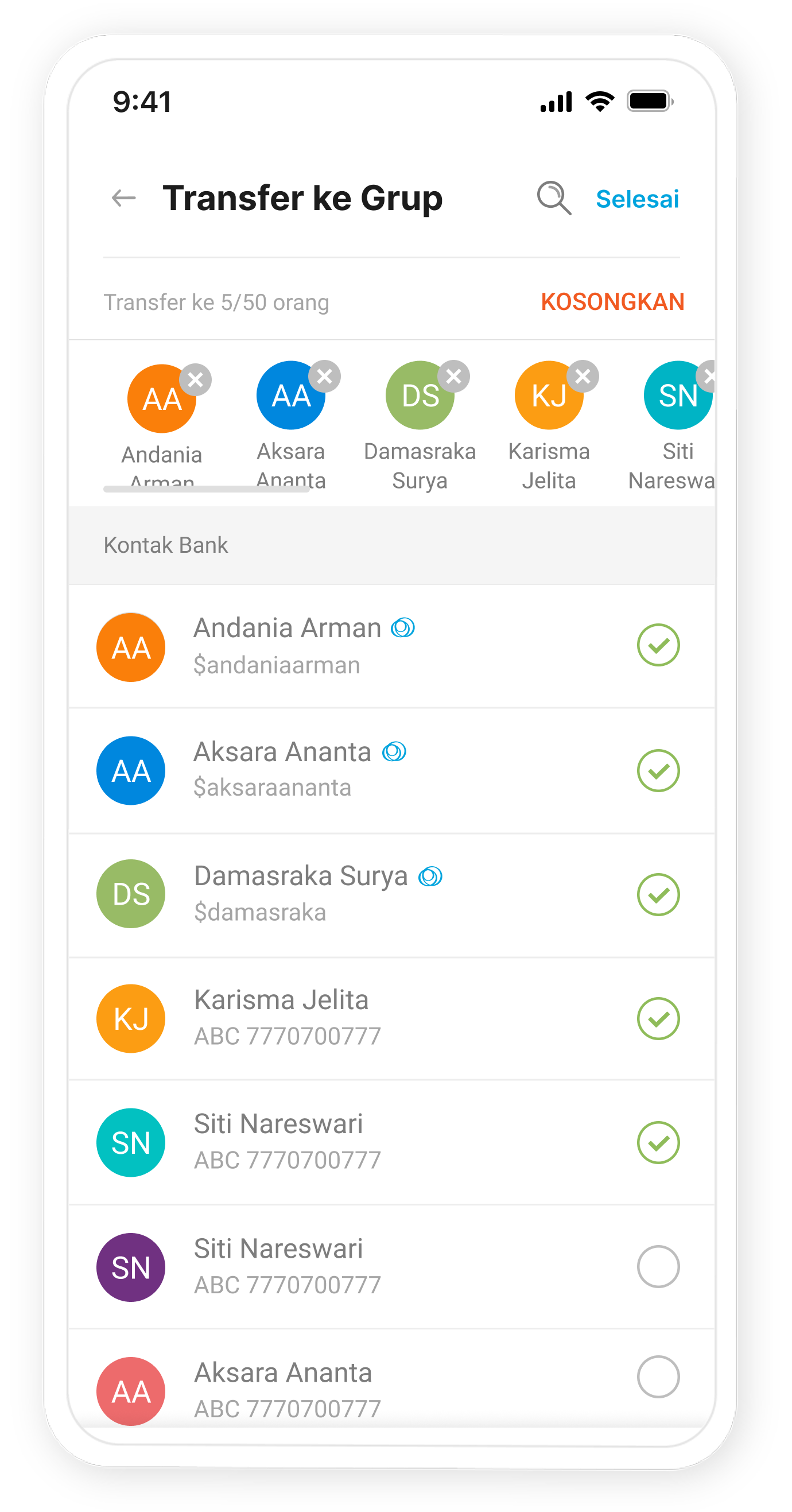Open the contact search magnifier
This screenshot has height=1512, width=792.
[x=553, y=199]
